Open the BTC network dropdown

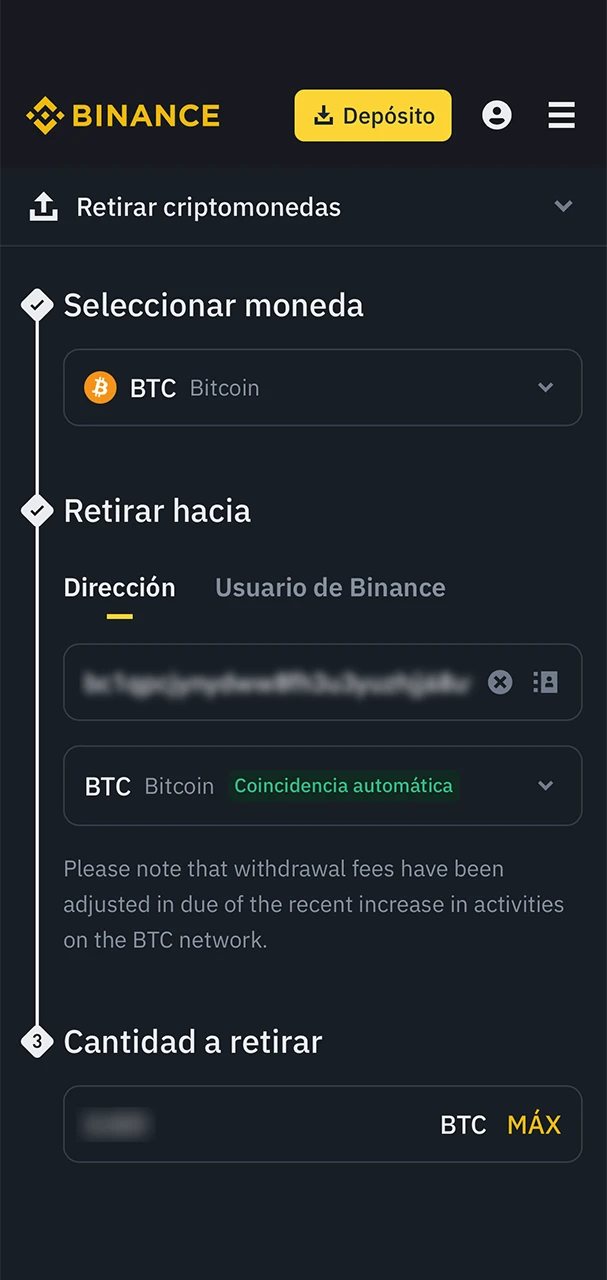(322, 786)
